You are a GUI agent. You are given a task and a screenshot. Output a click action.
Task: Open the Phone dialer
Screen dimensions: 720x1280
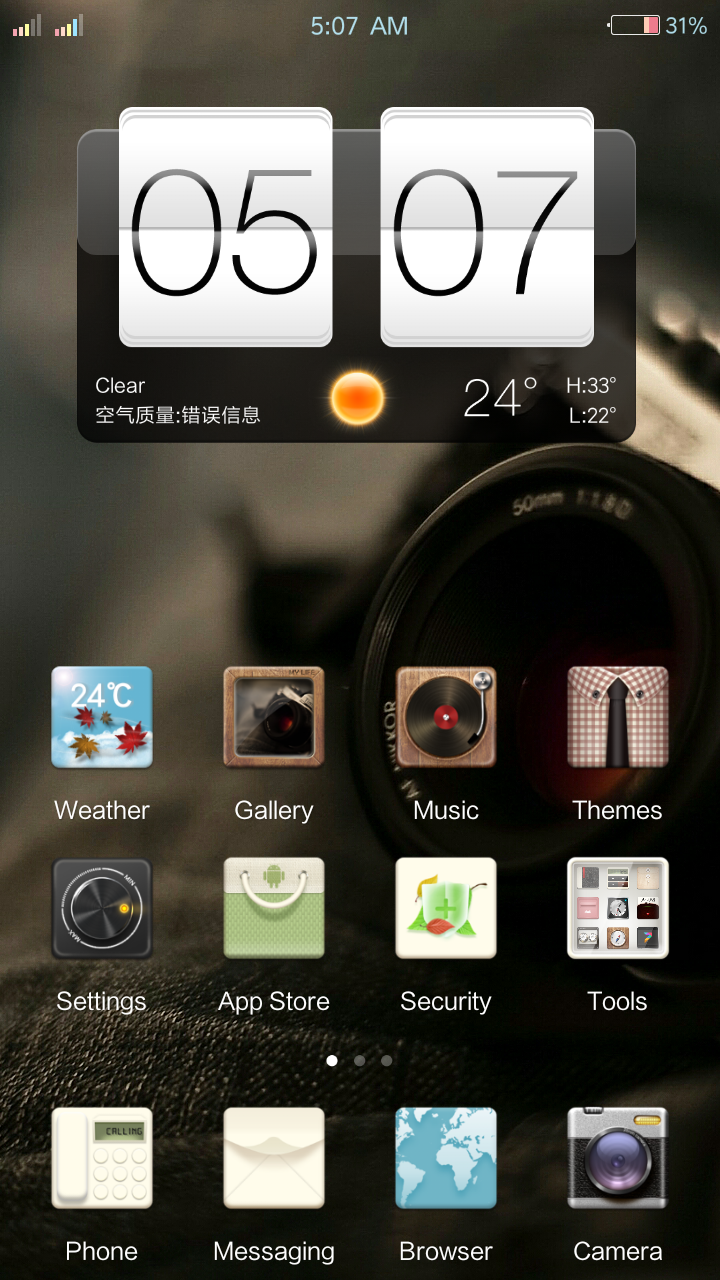coord(102,1158)
